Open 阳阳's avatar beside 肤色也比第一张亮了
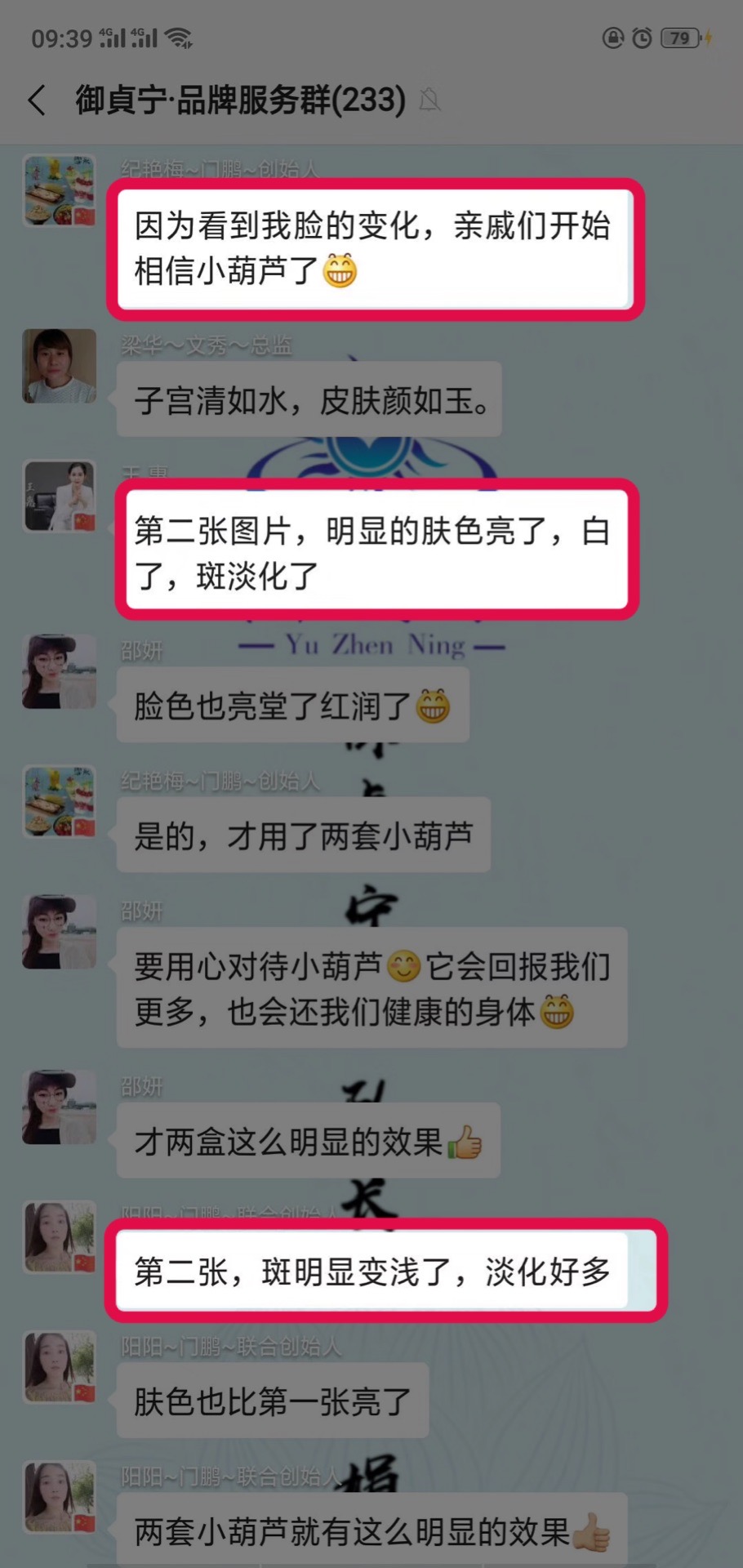Image resolution: width=743 pixels, height=1568 pixels. (59, 1367)
